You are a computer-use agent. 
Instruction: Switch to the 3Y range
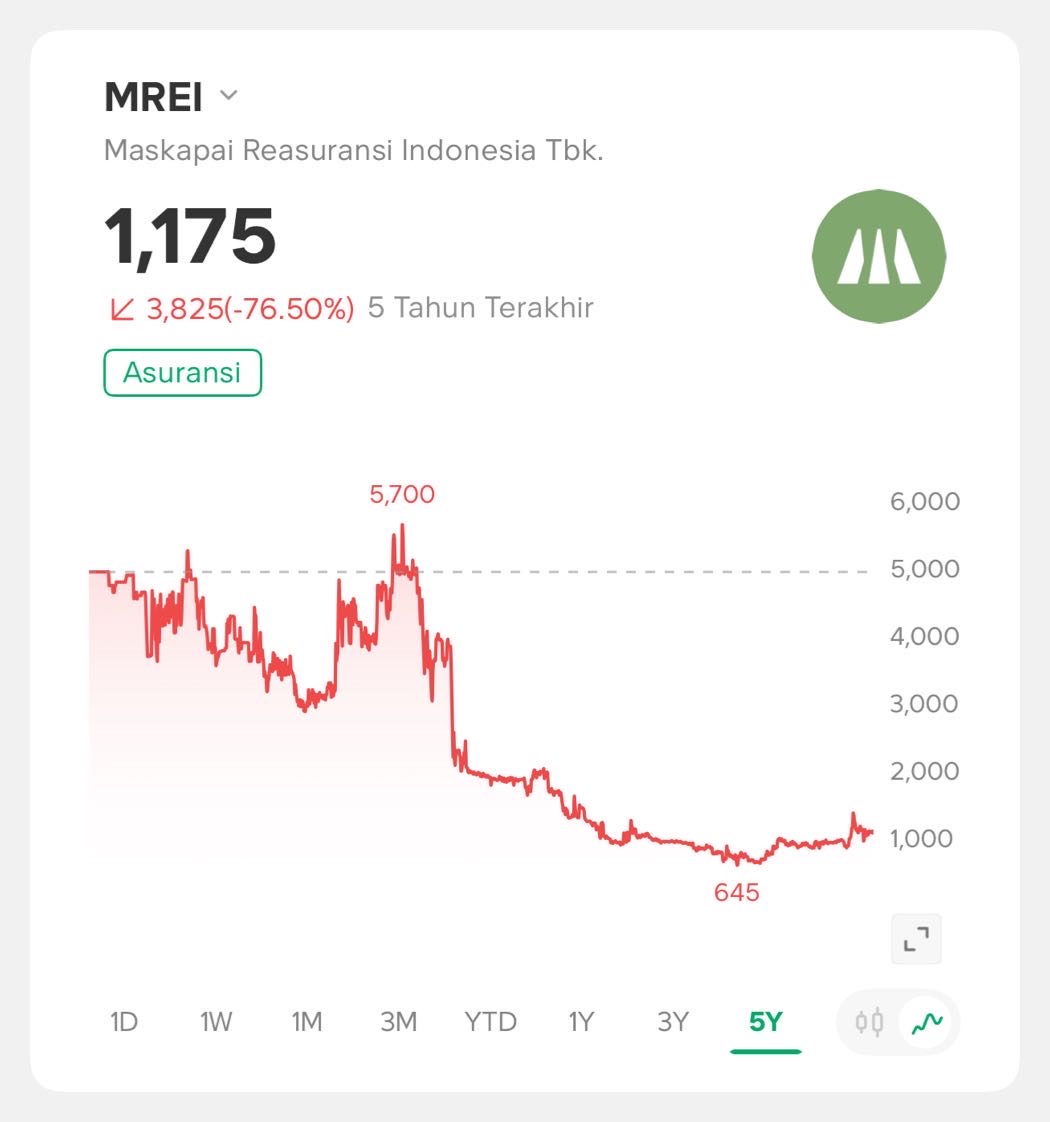(673, 1022)
